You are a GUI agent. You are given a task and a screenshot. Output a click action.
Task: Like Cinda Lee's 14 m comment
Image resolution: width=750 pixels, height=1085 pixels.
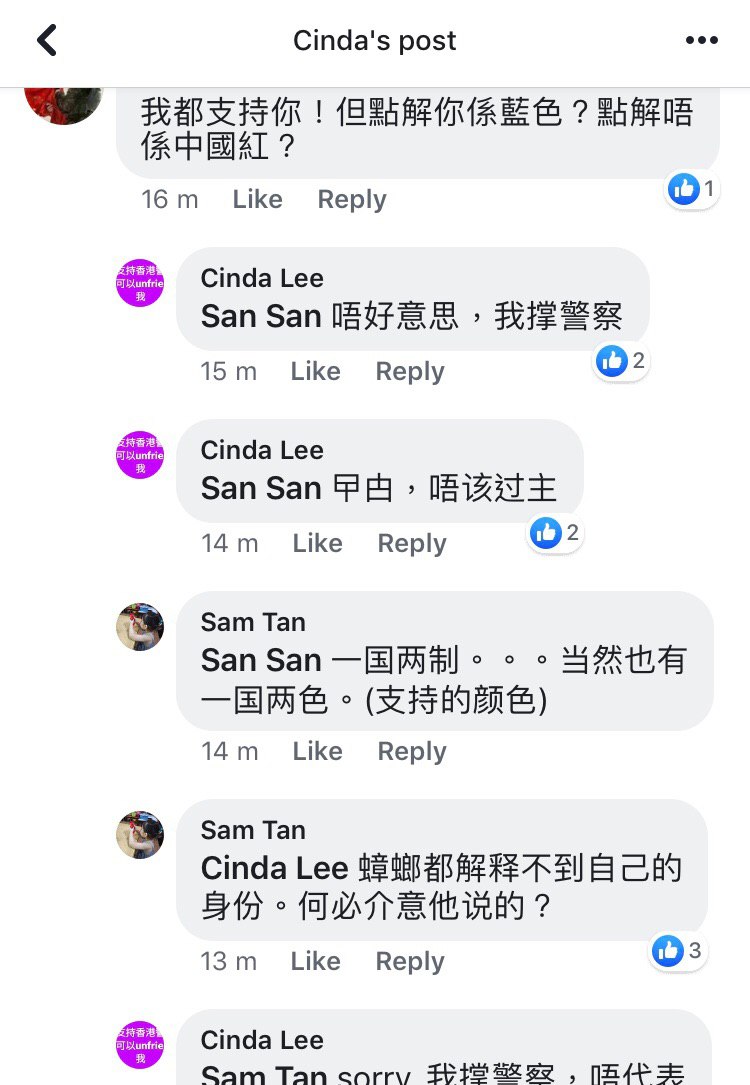[317, 543]
